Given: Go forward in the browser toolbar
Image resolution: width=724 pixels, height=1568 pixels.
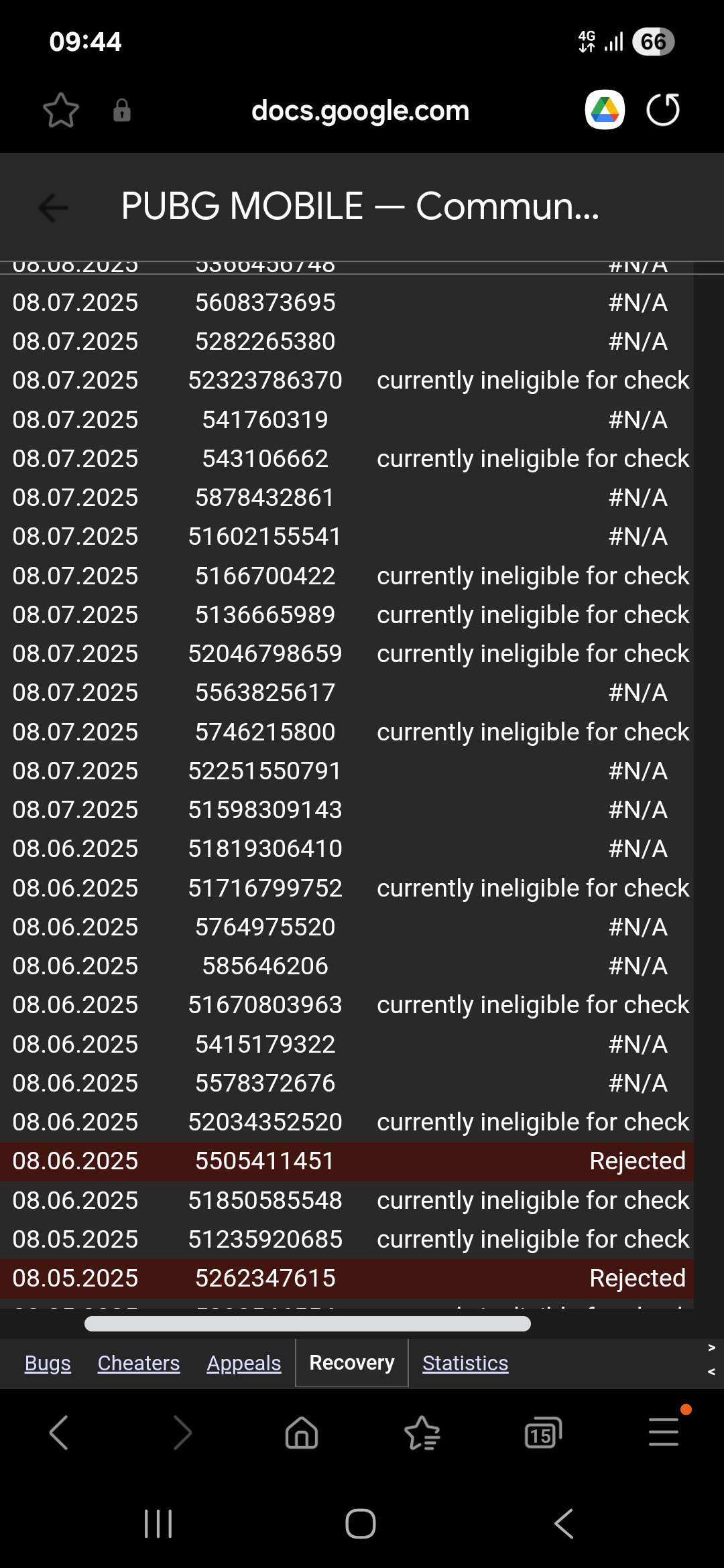Looking at the screenshot, I should pyautogui.click(x=182, y=1433).
